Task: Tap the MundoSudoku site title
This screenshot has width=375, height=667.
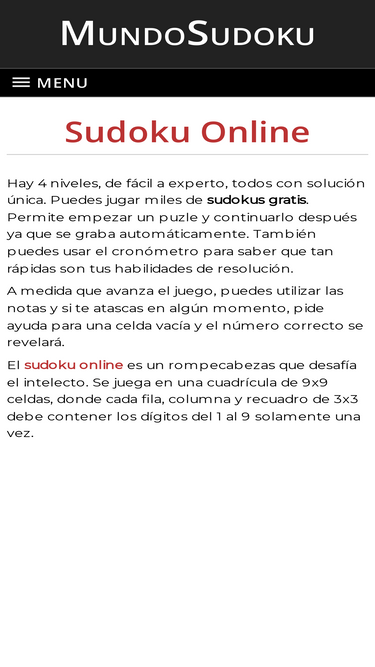Action: click(x=188, y=33)
